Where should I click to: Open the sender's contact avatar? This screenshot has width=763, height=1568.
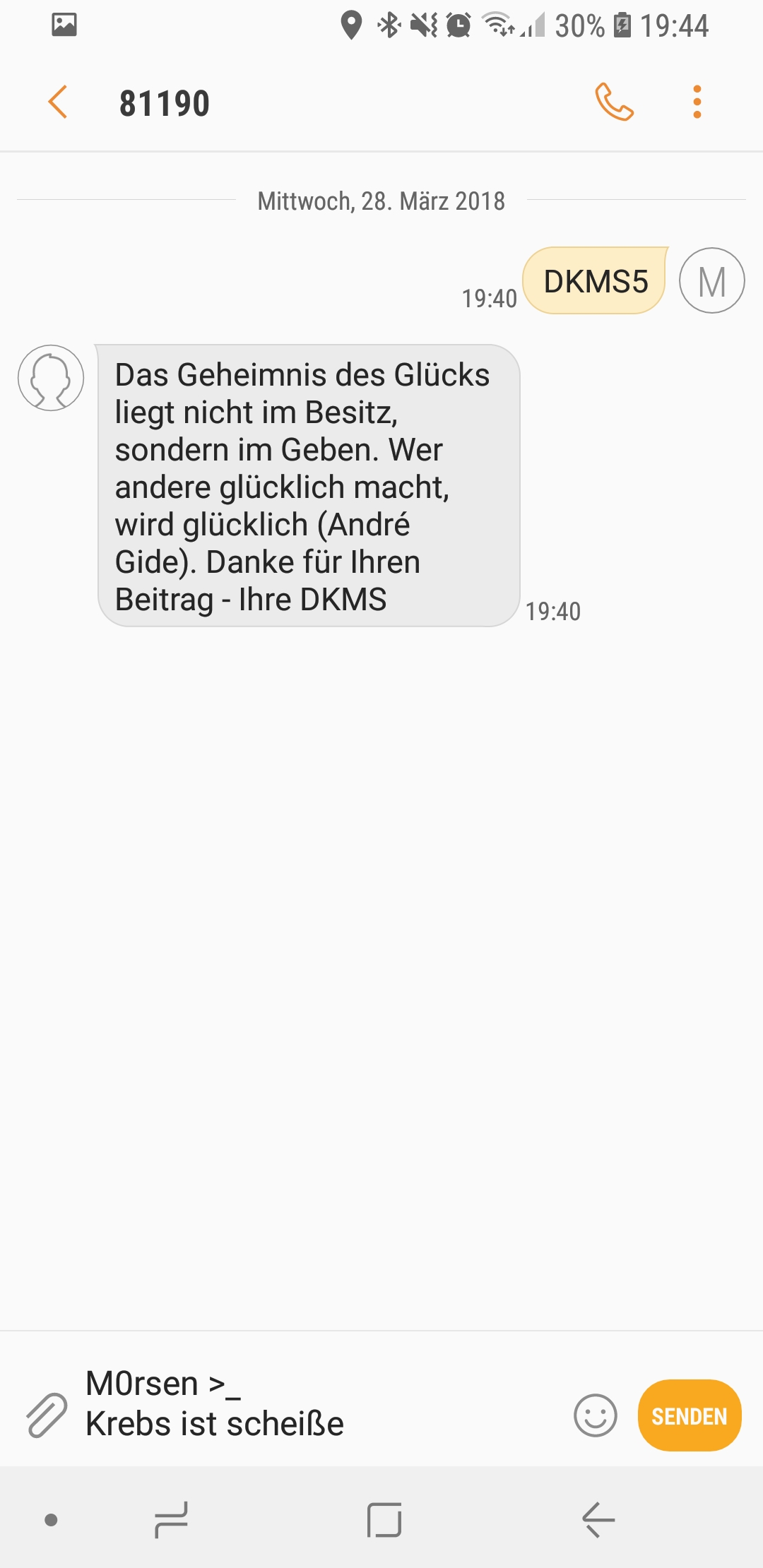click(51, 378)
